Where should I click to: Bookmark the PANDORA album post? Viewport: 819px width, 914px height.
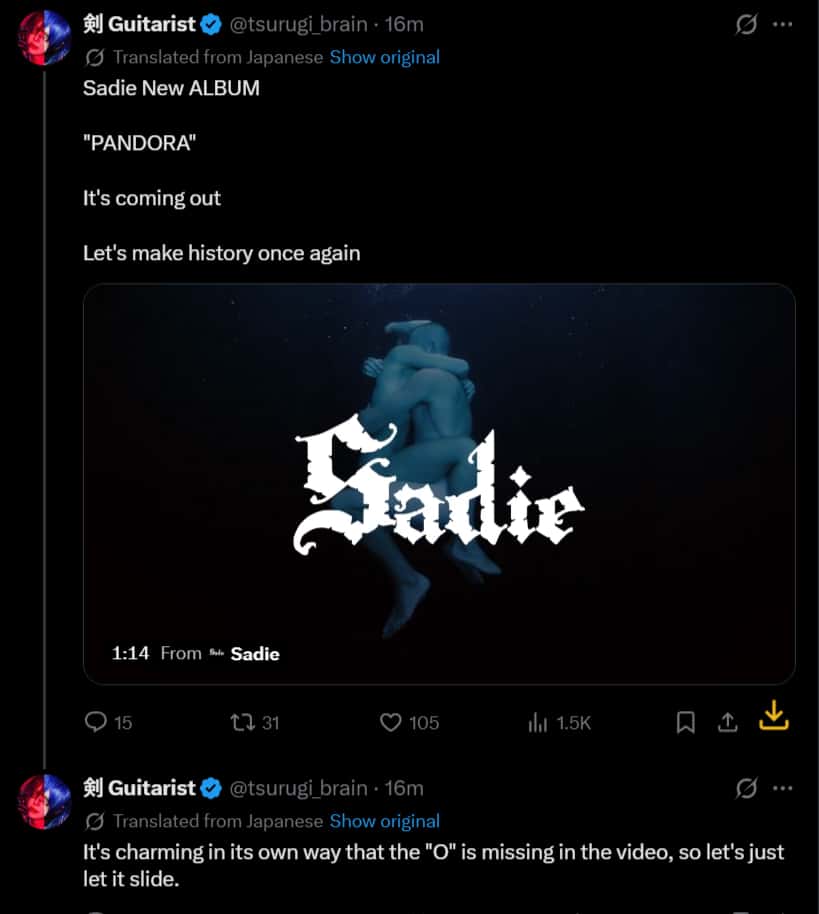(x=686, y=723)
